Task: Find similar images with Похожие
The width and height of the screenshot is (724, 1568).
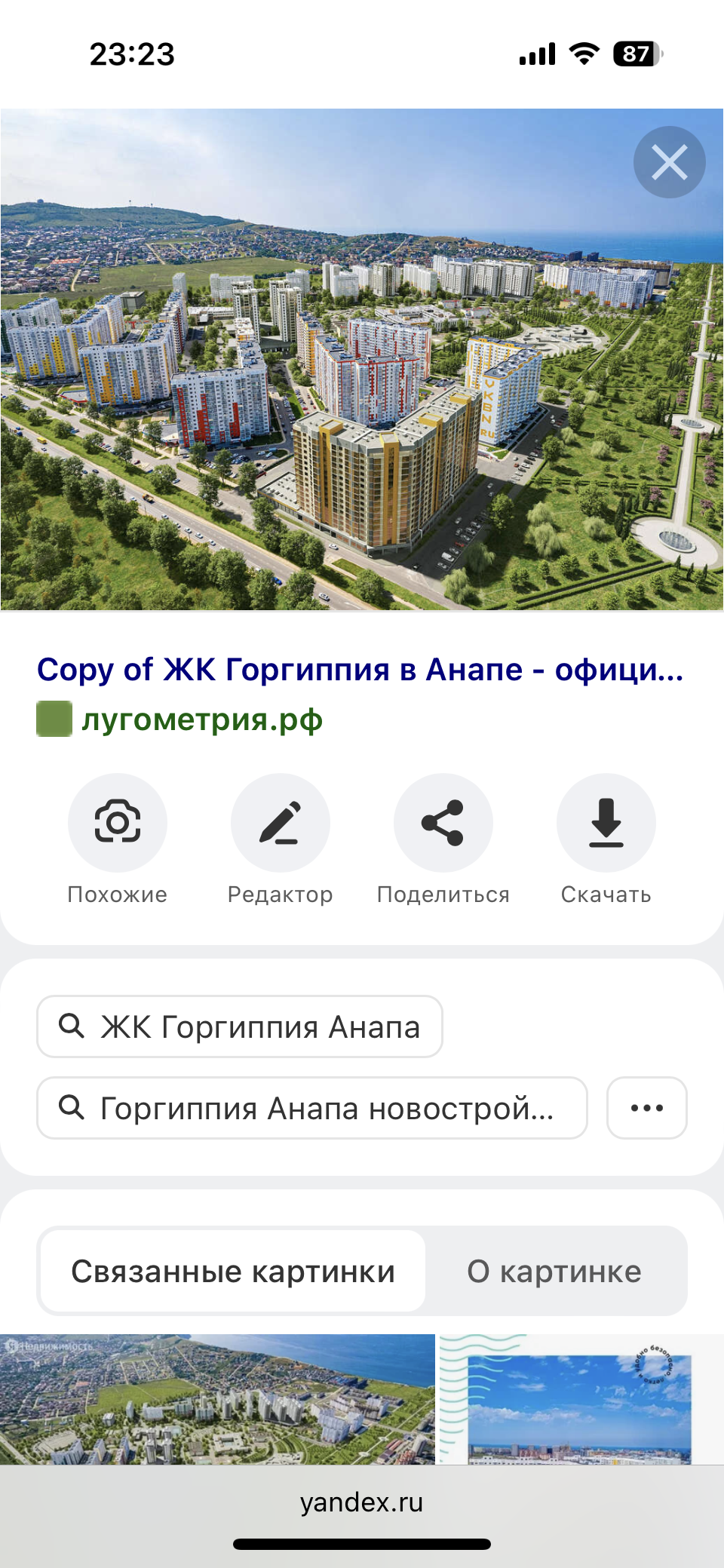Action: point(118,823)
